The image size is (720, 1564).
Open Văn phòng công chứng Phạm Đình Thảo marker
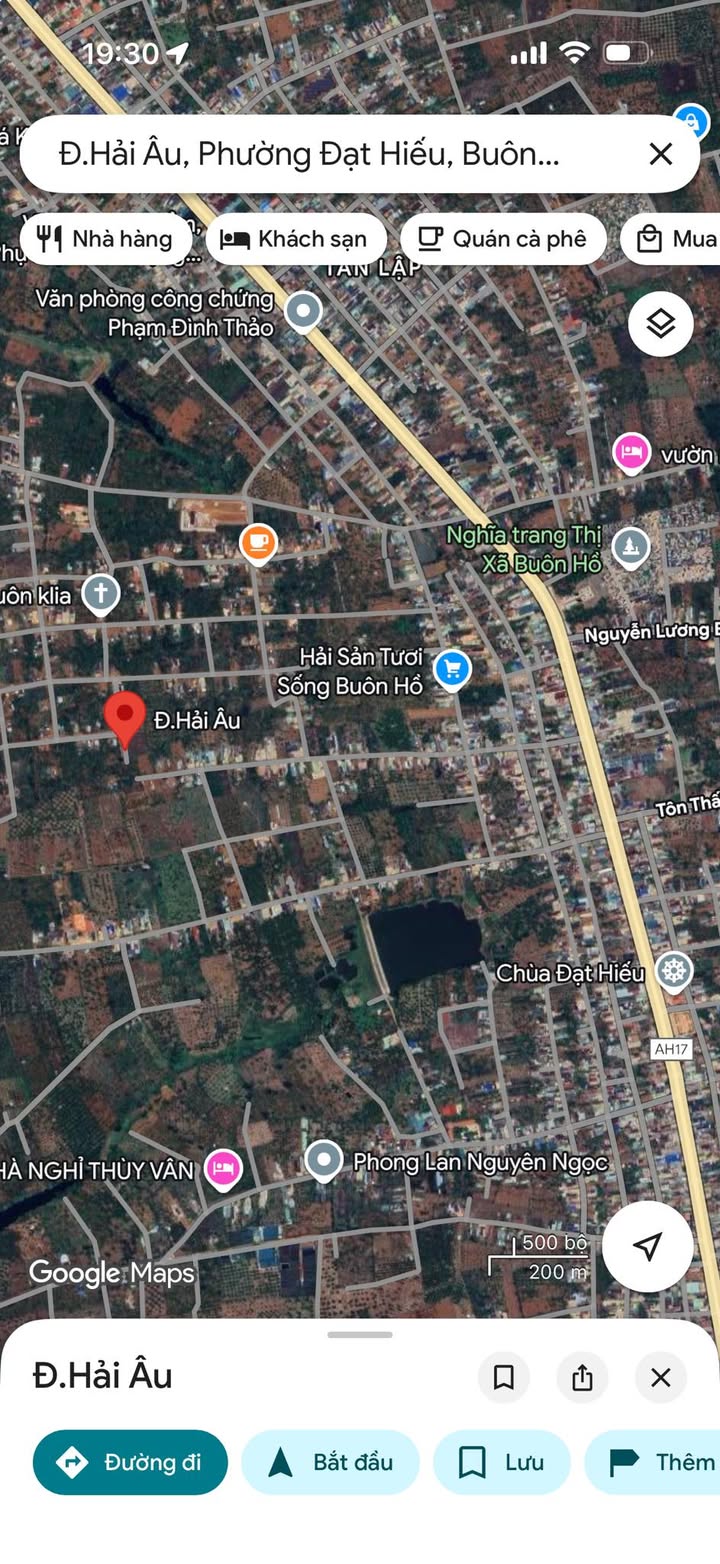point(303,311)
